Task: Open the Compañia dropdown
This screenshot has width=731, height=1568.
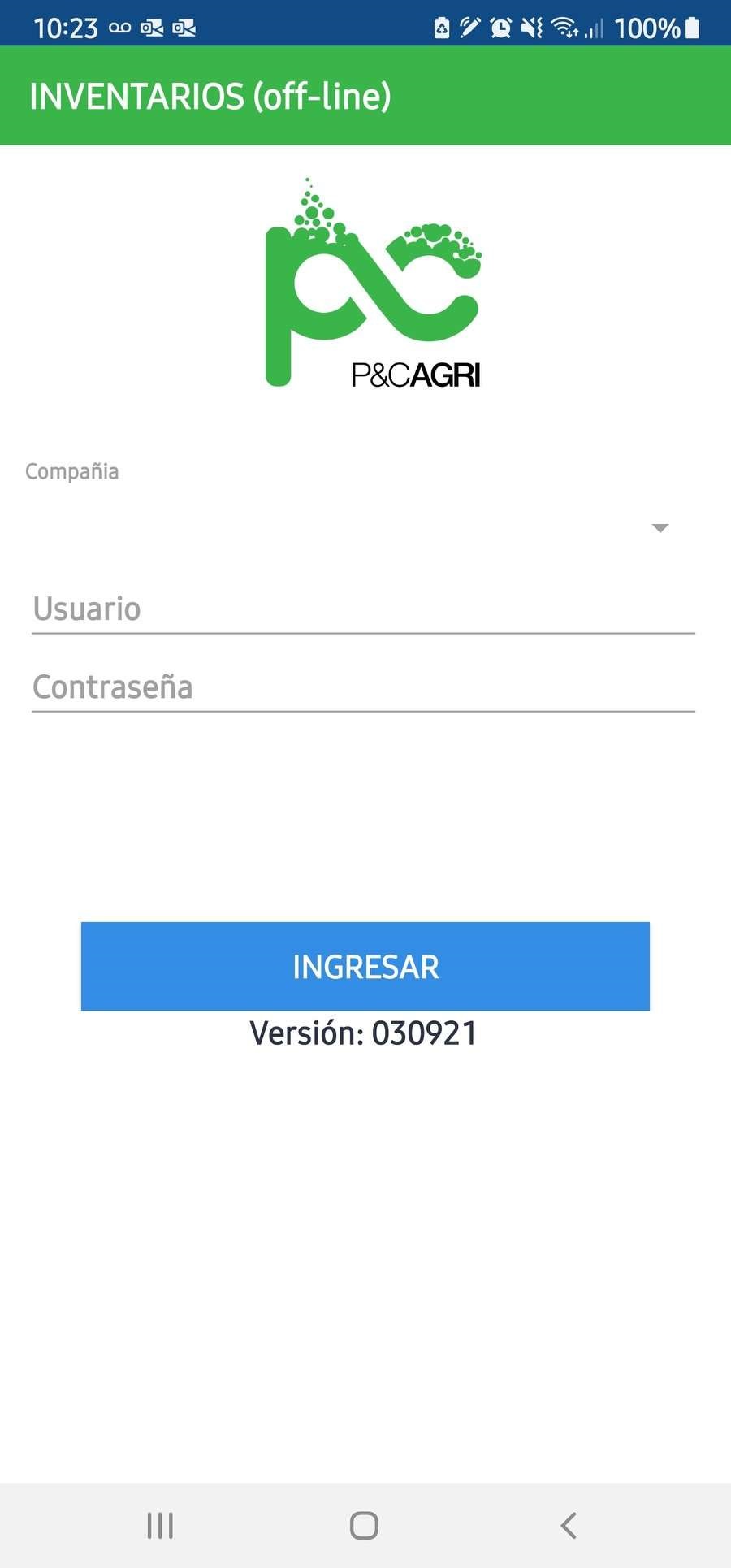Action: pos(363,527)
